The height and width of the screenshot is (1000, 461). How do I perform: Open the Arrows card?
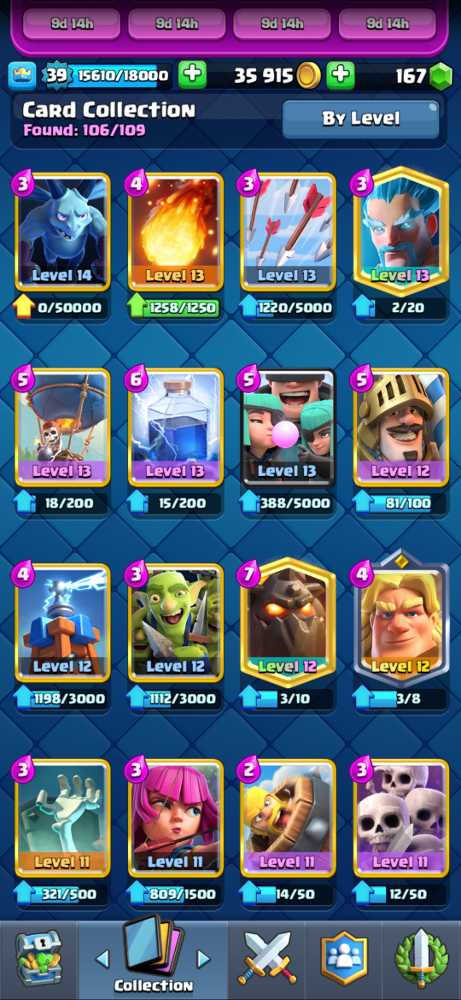tap(288, 232)
